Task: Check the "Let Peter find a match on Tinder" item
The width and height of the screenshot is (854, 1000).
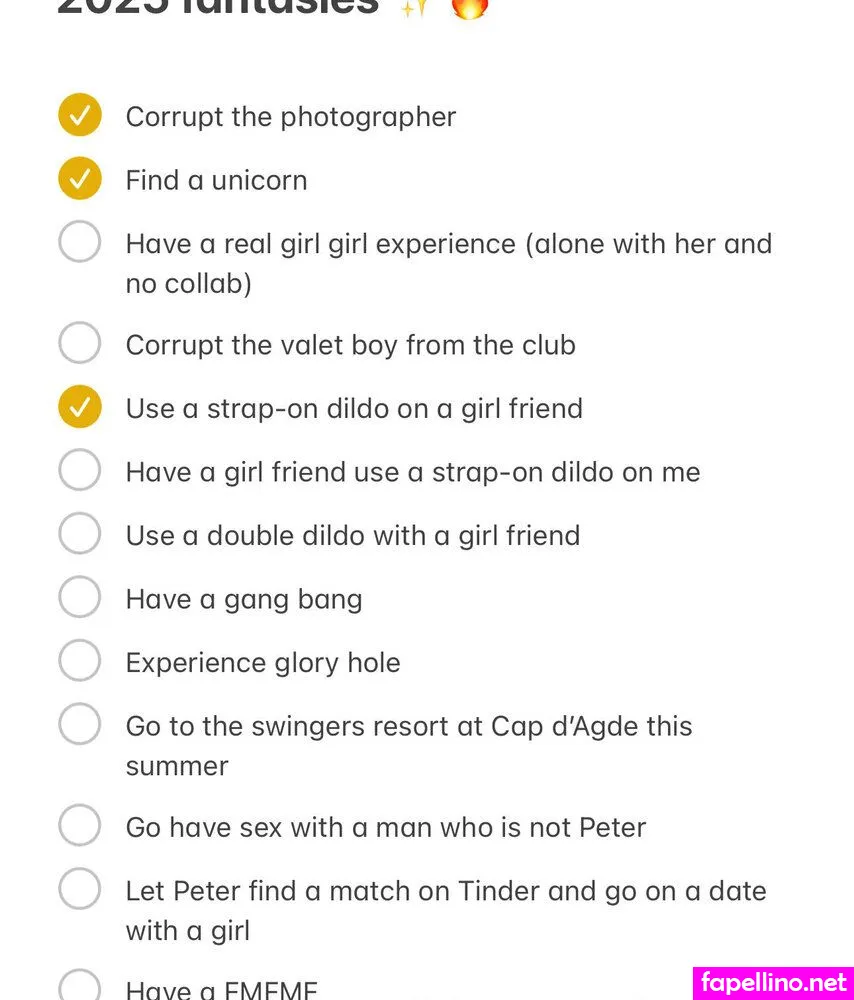Action: click(x=80, y=889)
